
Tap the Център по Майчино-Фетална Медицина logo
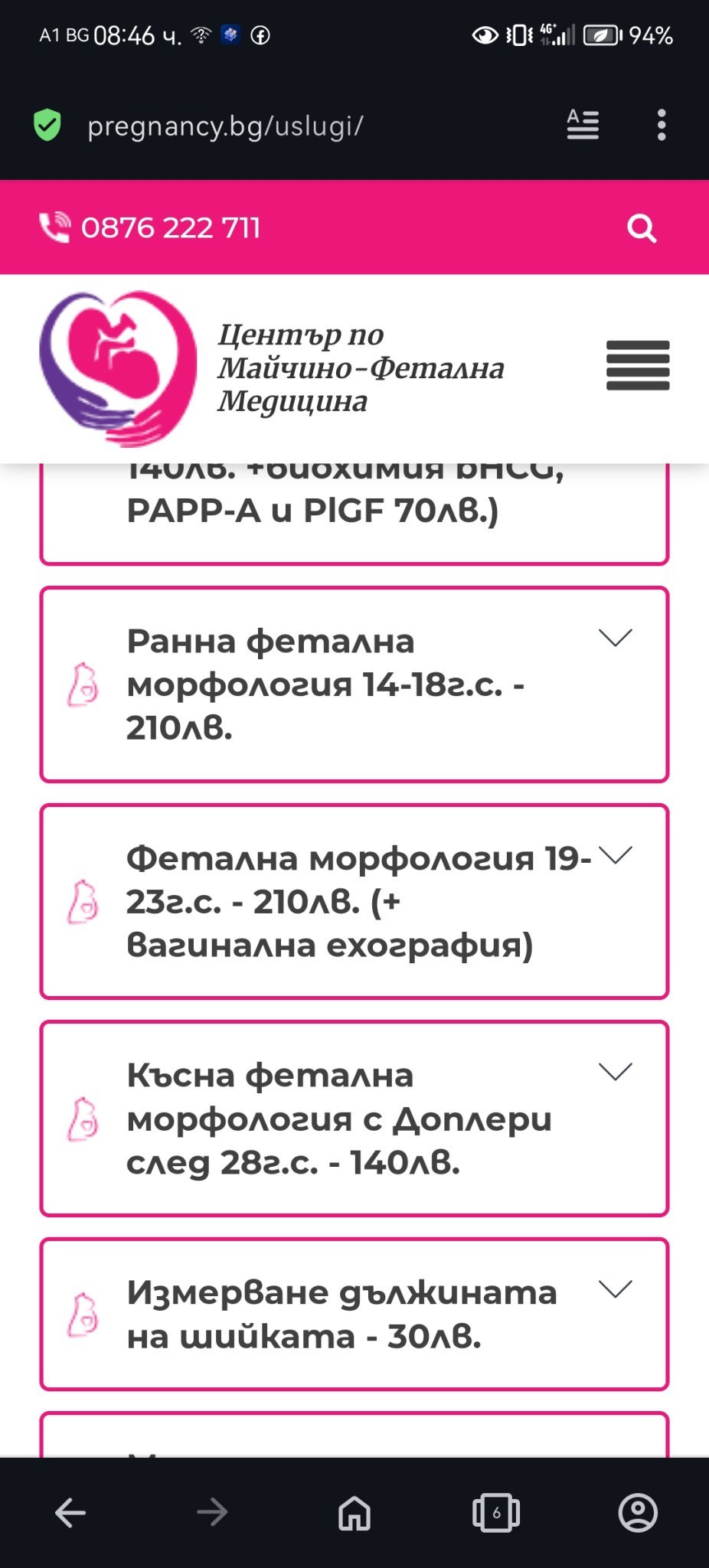pyautogui.click(x=119, y=368)
